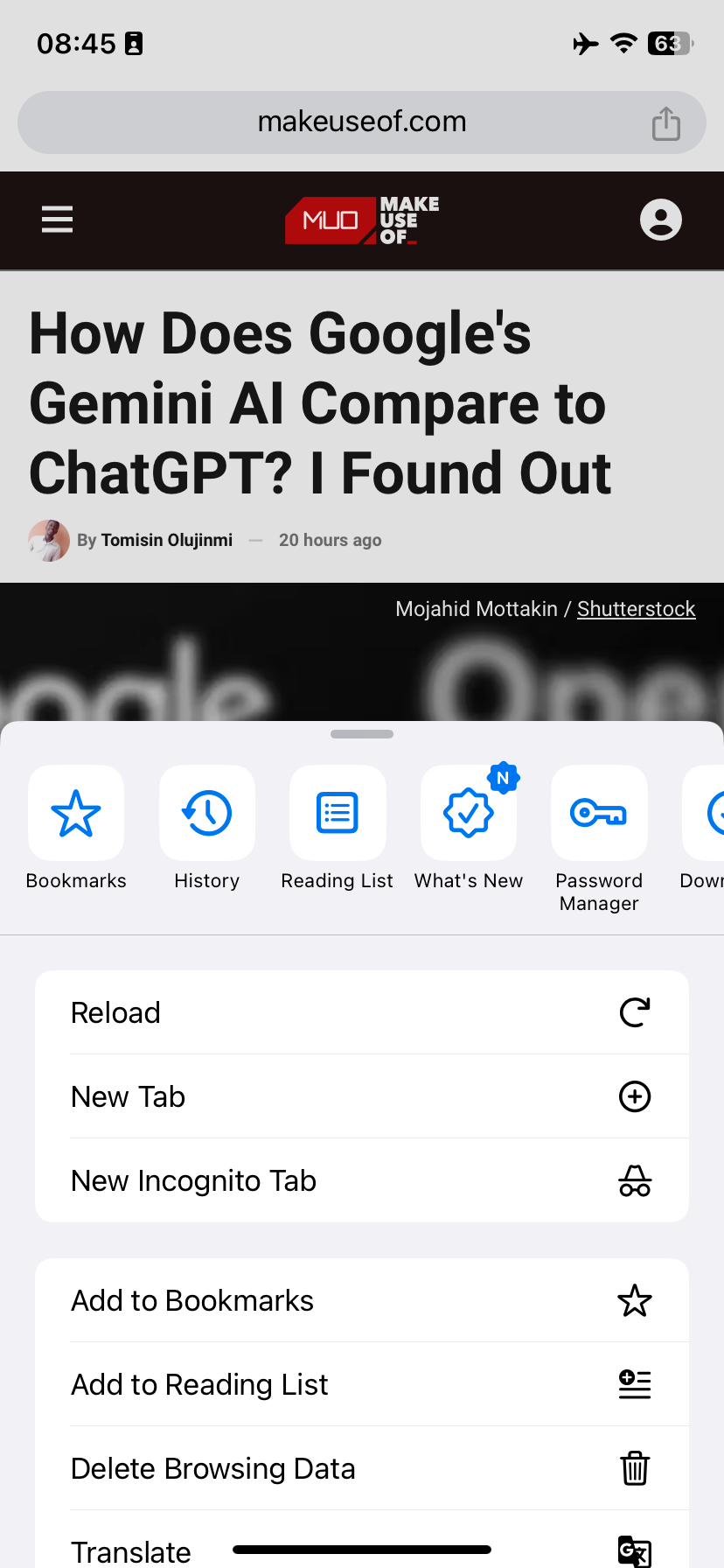Tap the MakeUseOf user account icon
Screen dimensions: 724x1568
click(x=660, y=220)
